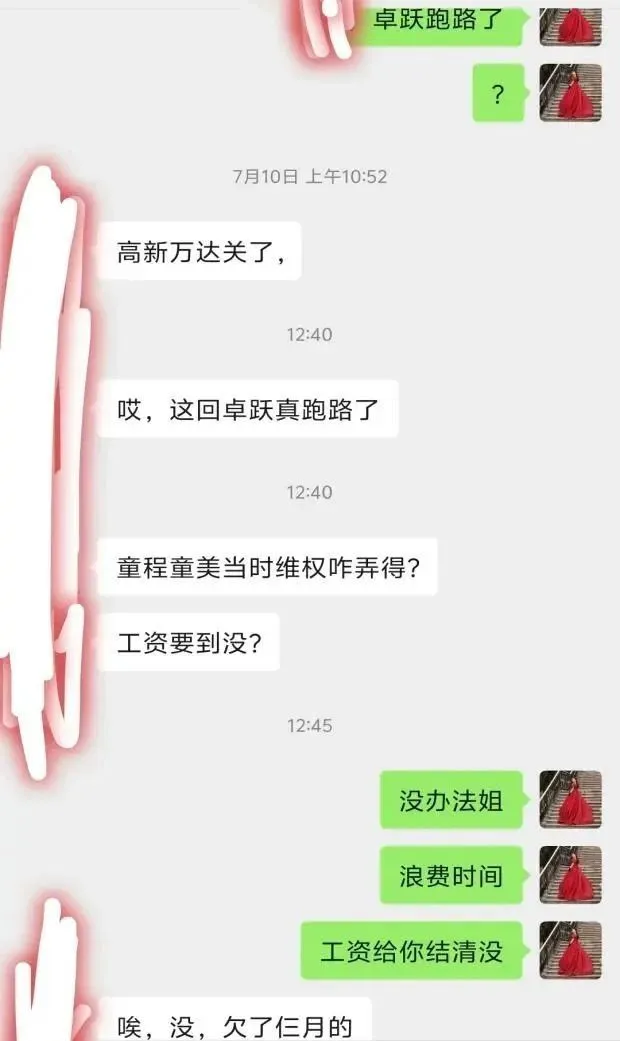The image size is (620, 1041).
Task: Open the avatar beside the '?' message
Action: [x=570, y=93]
